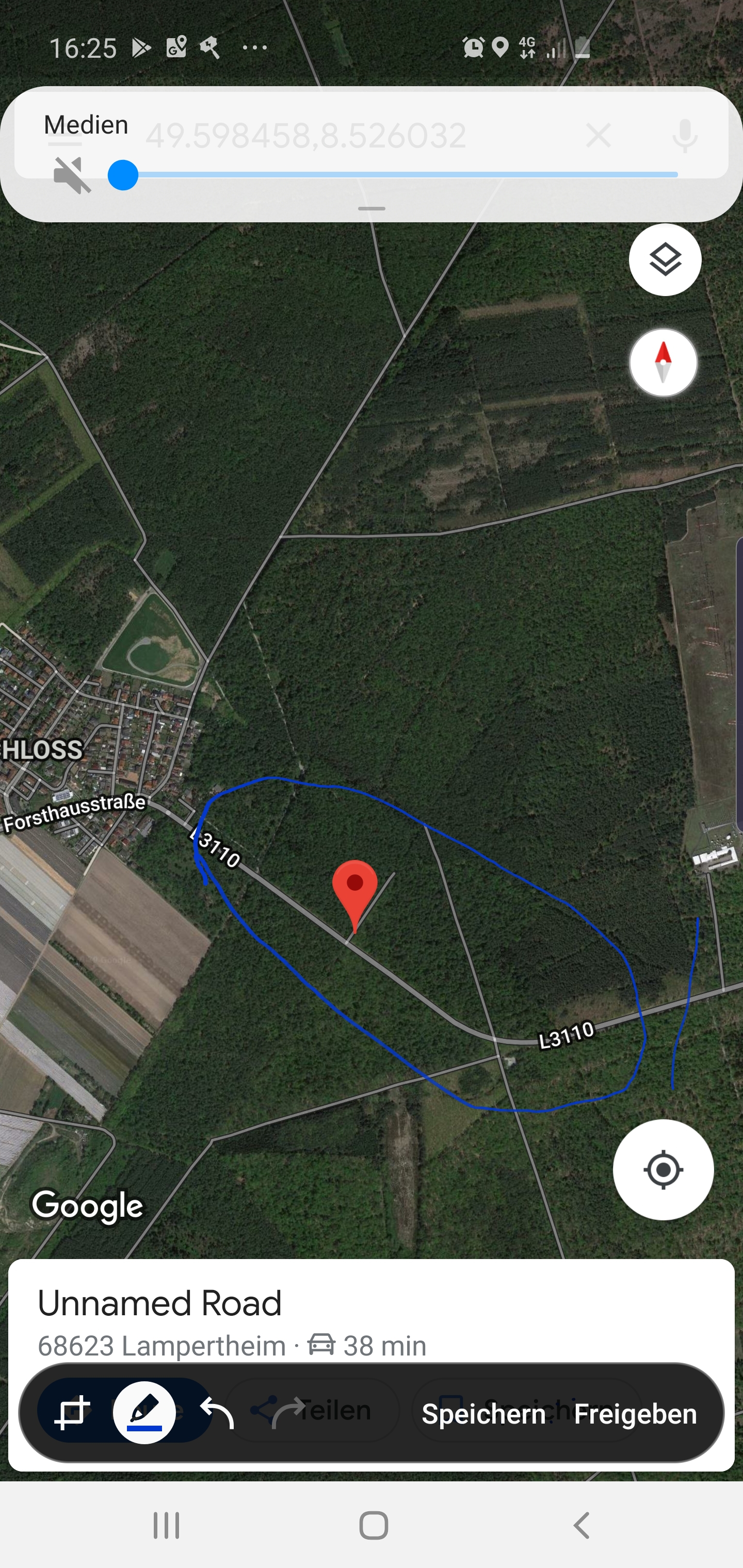Viewport: 743px width, 1568px height.
Task: Center map on my location
Action: pos(663,1169)
